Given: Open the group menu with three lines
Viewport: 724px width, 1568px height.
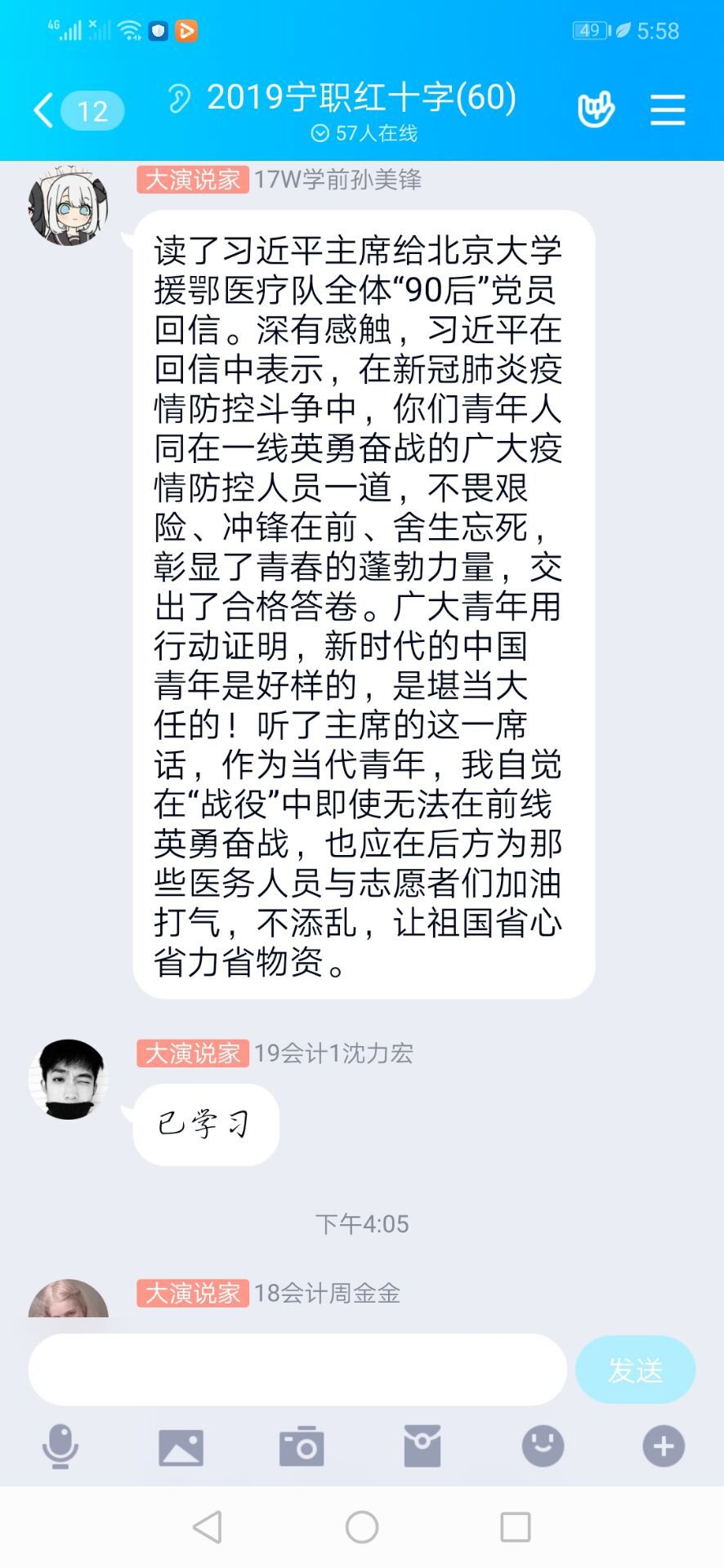Looking at the screenshot, I should click(x=667, y=109).
